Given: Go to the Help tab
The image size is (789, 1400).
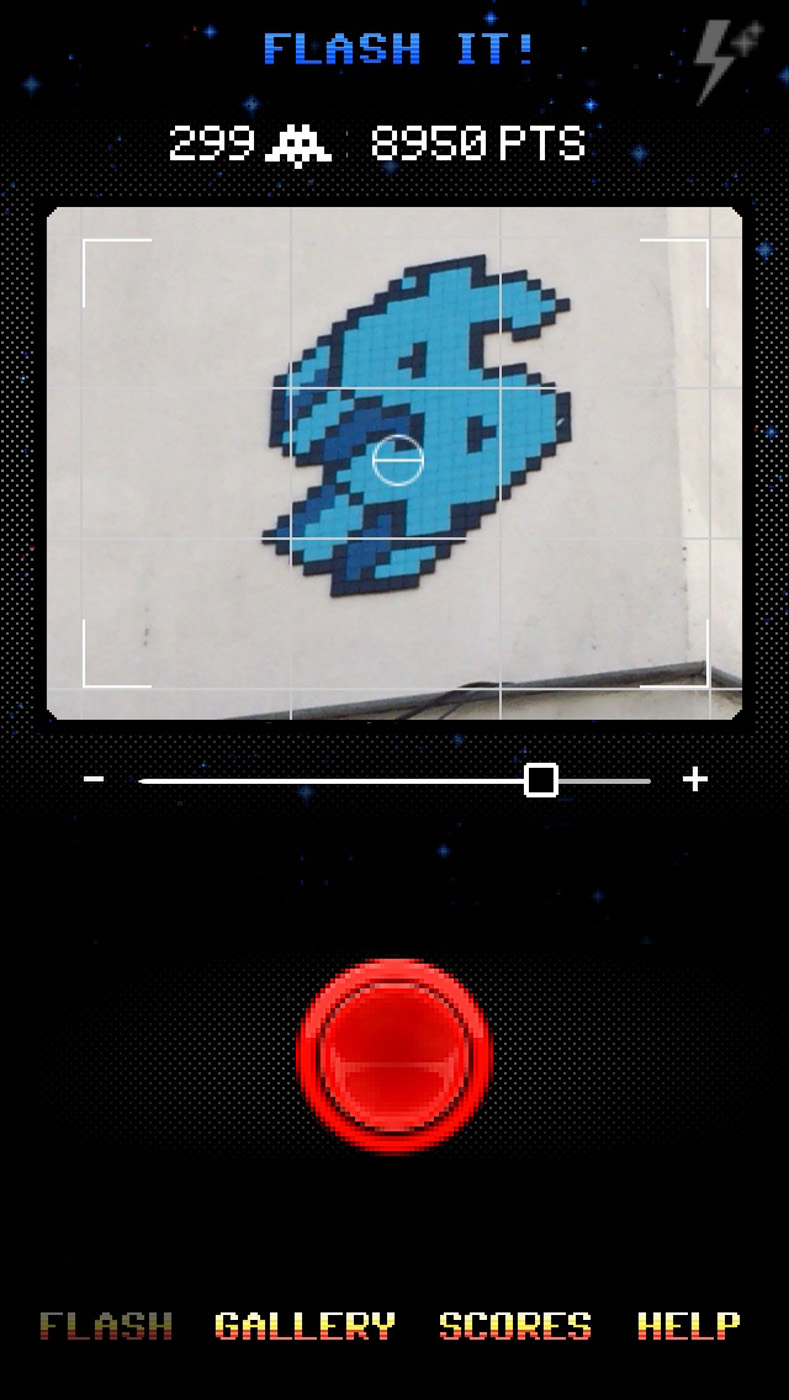Looking at the screenshot, I should [689, 1326].
